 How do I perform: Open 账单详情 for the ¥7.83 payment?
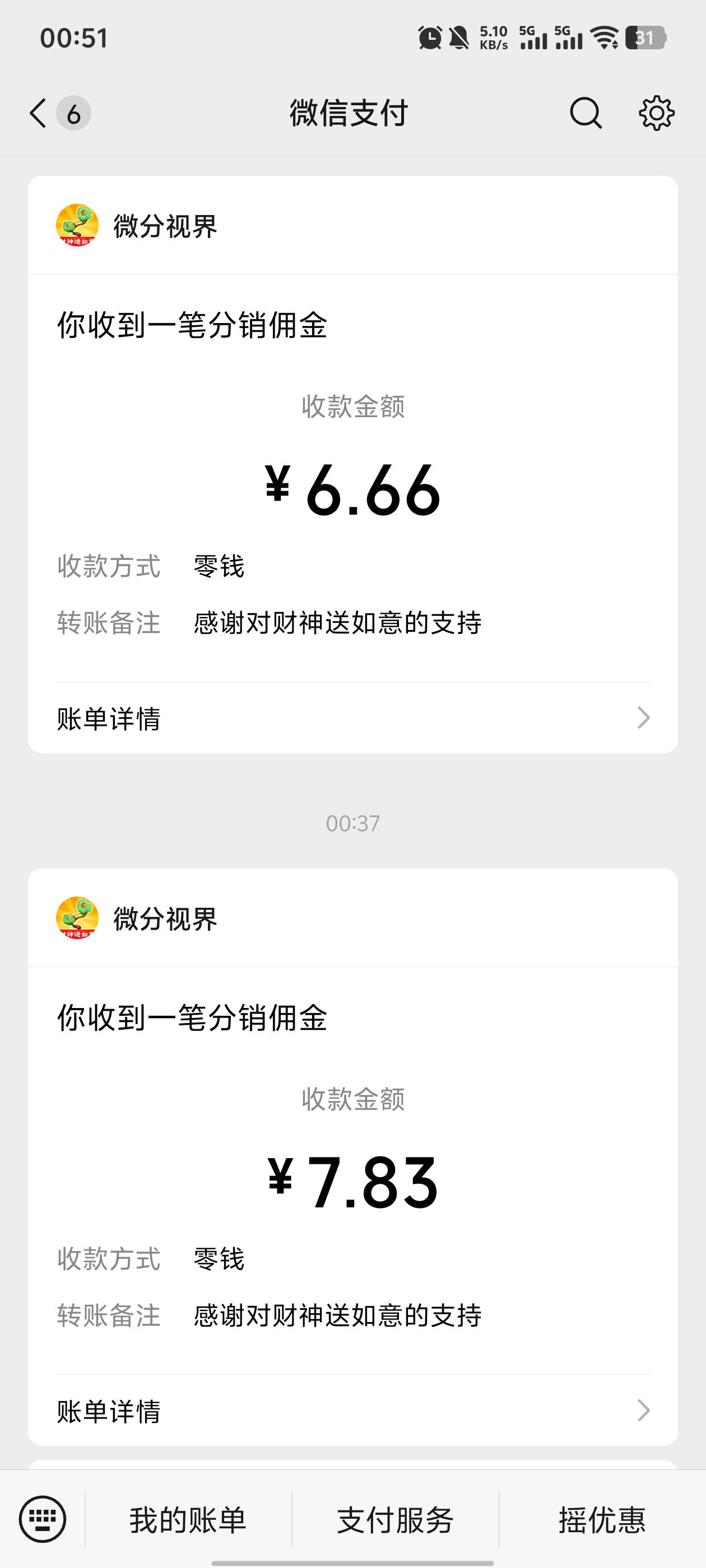[352, 1411]
